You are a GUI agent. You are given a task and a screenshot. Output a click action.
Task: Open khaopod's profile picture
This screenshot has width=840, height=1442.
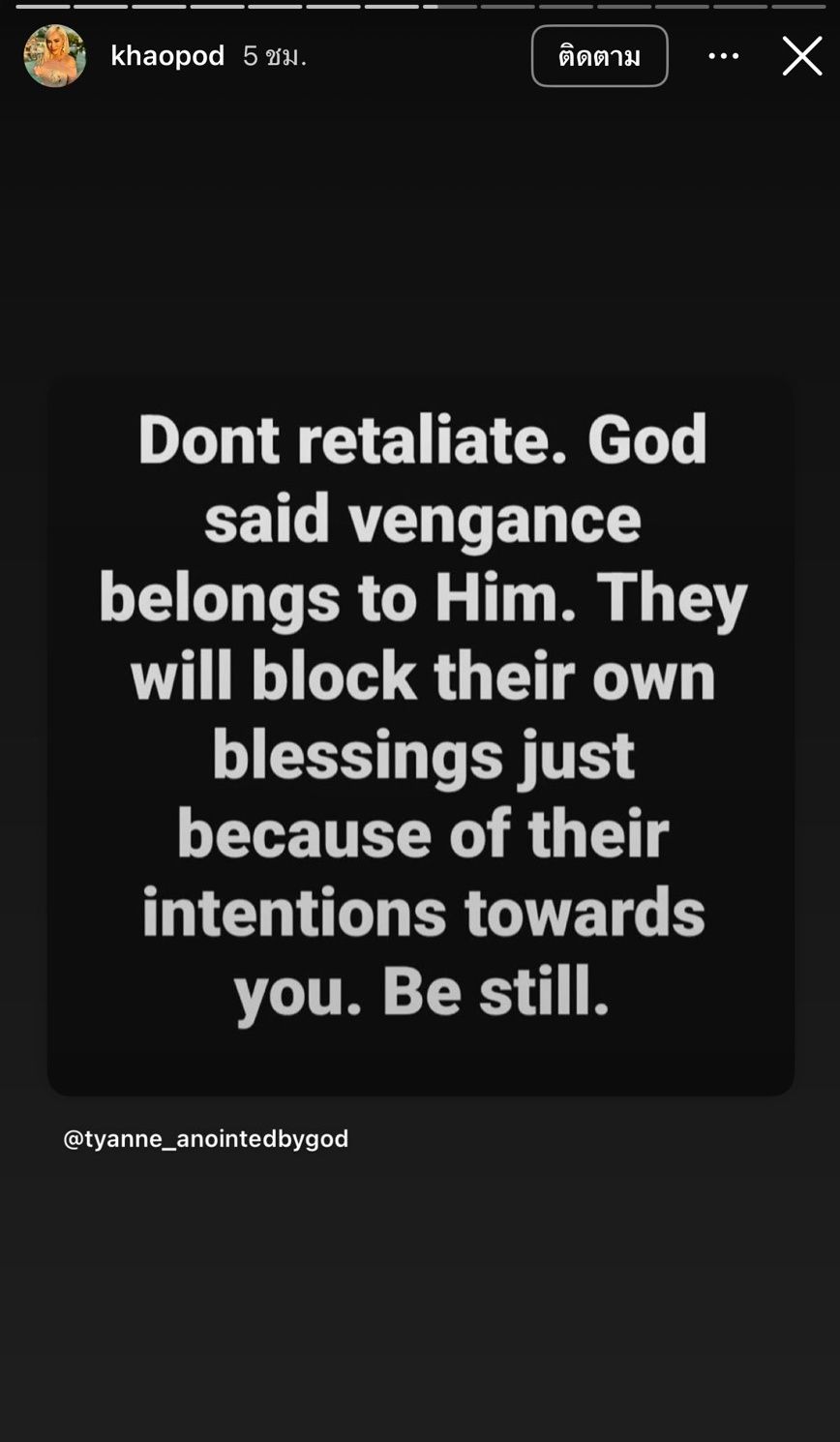(54, 56)
